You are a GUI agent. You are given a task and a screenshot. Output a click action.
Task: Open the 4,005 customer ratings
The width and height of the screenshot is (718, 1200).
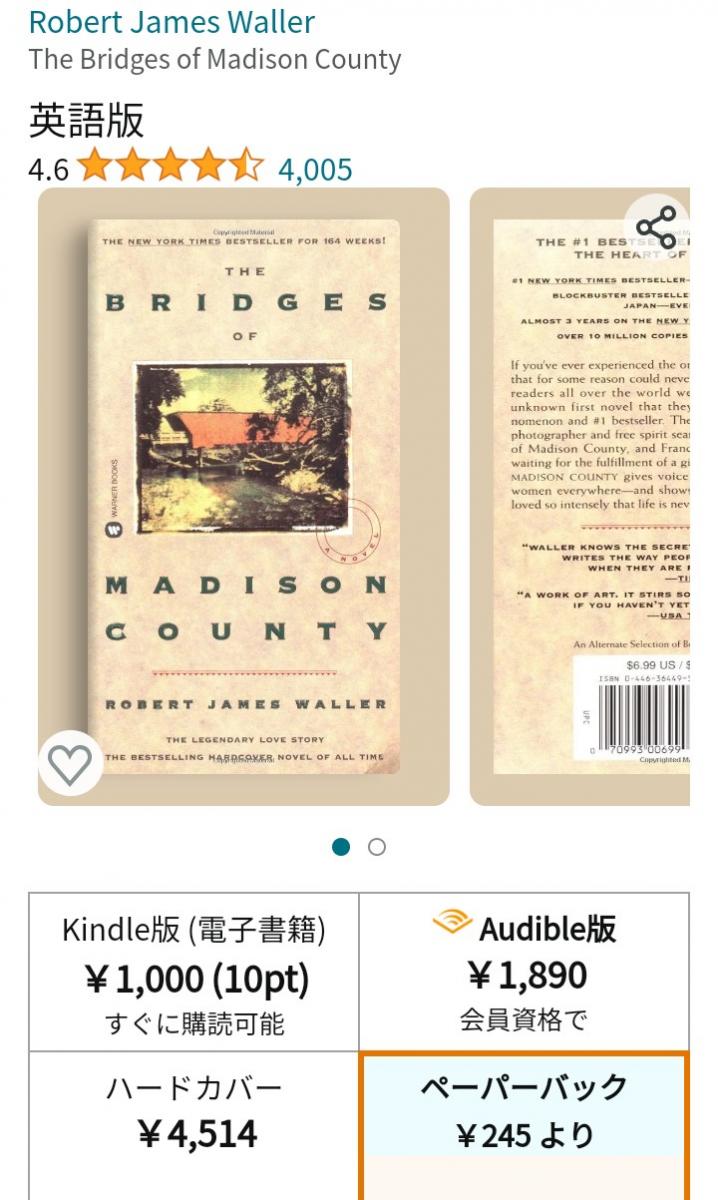coord(315,169)
